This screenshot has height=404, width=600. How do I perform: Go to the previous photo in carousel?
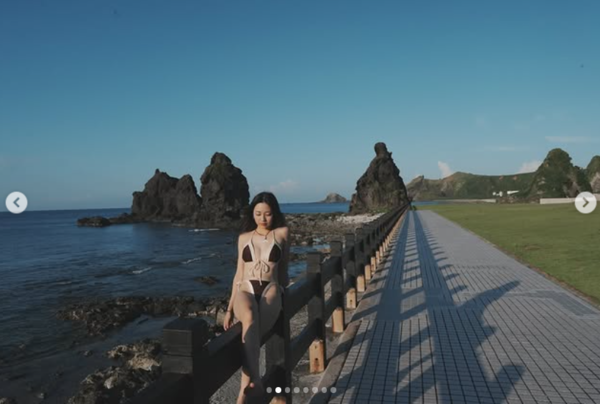(16, 203)
